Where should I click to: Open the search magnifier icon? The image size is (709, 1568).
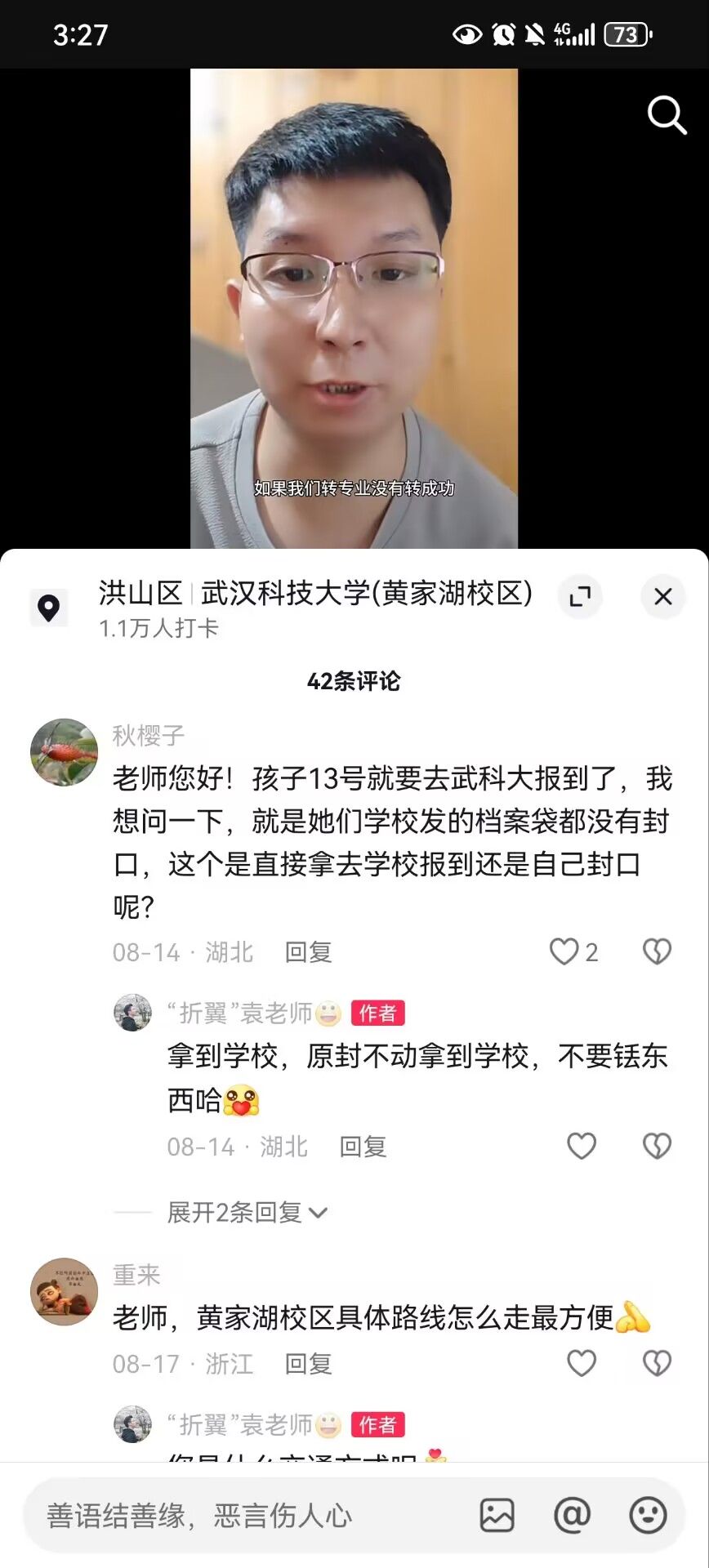click(x=667, y=115)
